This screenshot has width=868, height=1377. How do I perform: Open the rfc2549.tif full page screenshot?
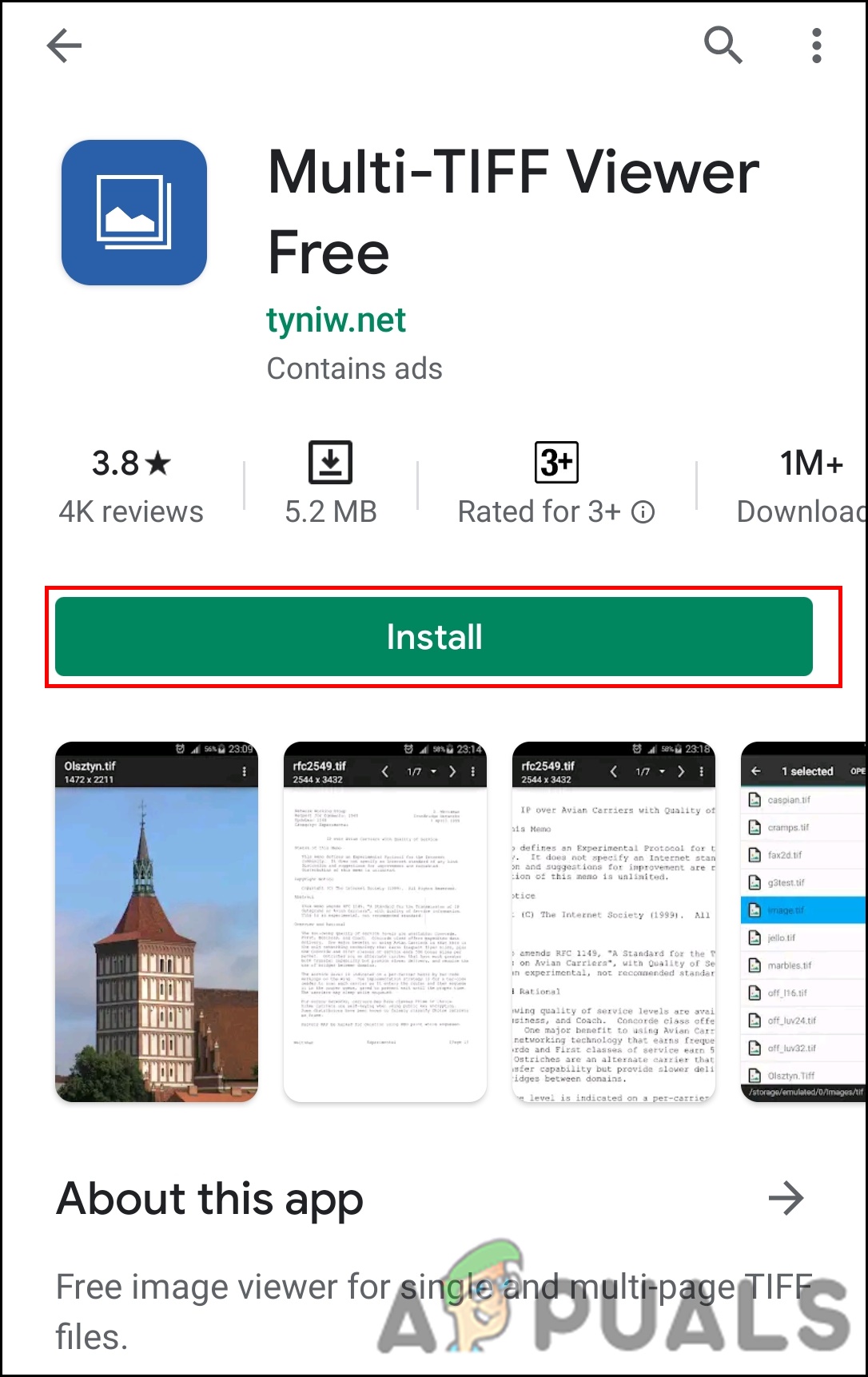coord(385,922)
